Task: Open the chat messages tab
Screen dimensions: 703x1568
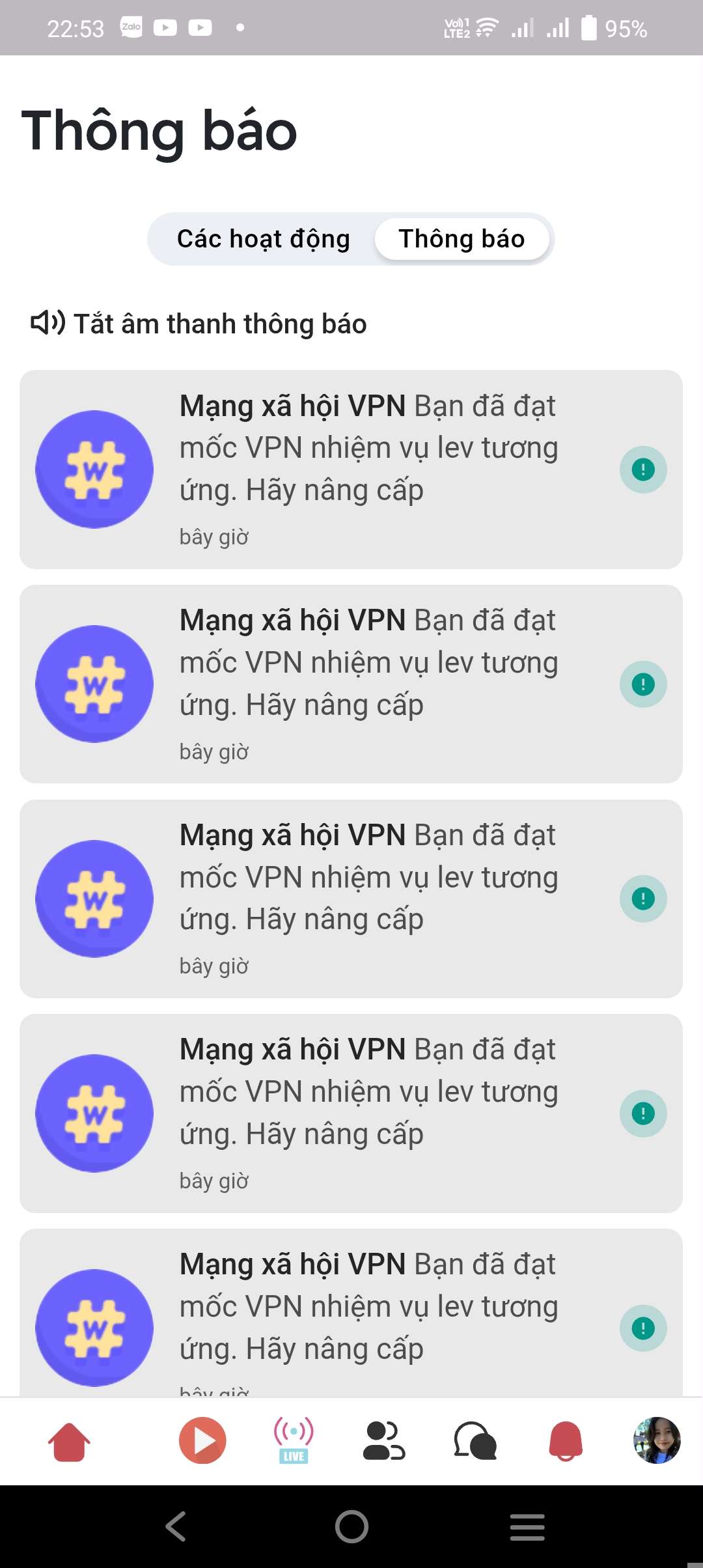Action: click(x=475, y=1441)
